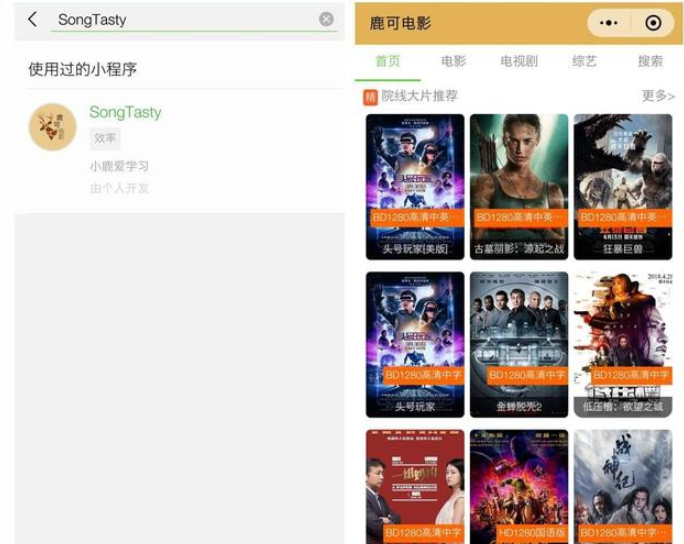684x544 pixels.
Task: Close the 鹿可电影 mini program
Action: click(x=653, y=23)
